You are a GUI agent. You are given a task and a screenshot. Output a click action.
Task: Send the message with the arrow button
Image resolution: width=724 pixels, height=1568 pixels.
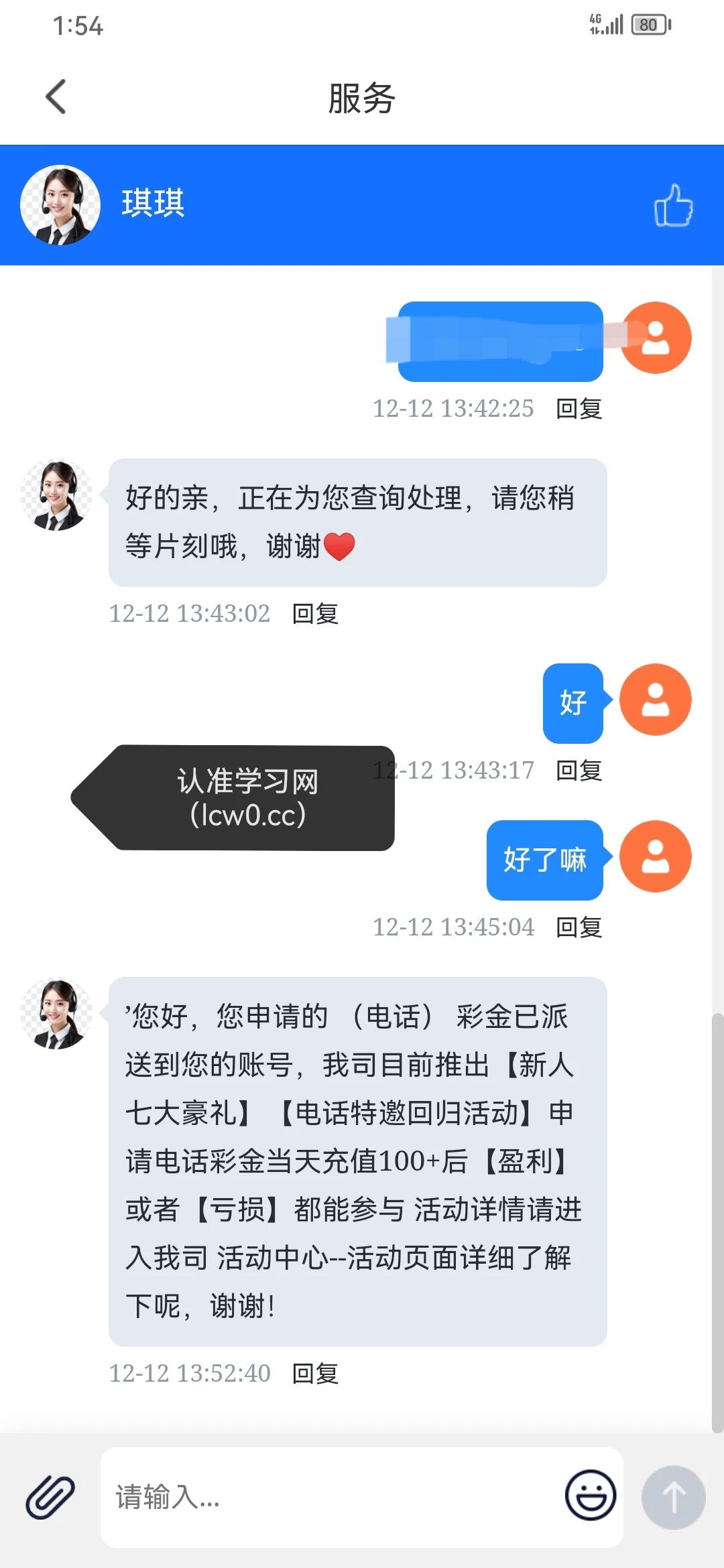673,1496
